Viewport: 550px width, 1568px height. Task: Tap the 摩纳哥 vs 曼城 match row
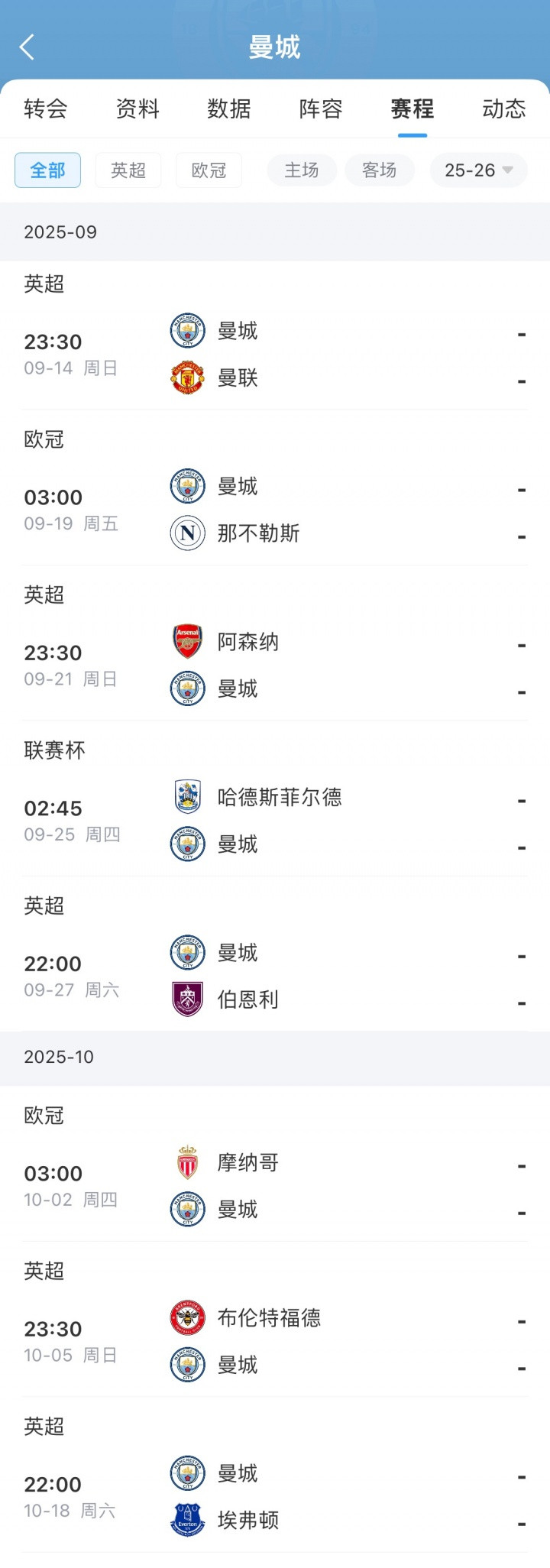click(275, 1187)
